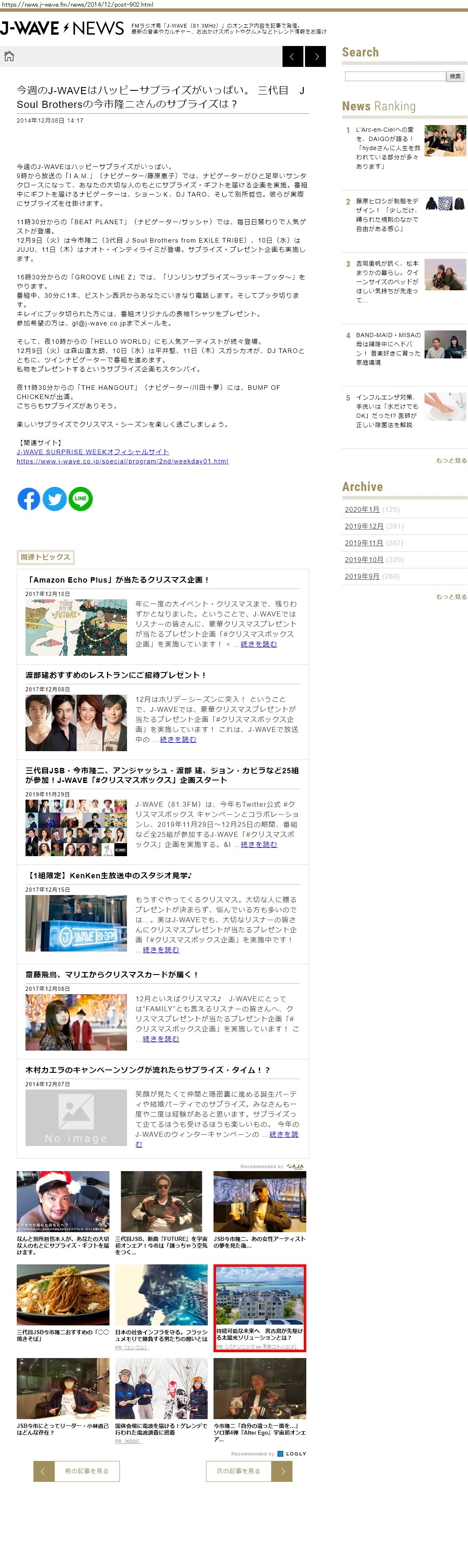This screenshot has height=1568, width=468.
Task: Open the 2020年1月 archive
Action: coord(361,509)
